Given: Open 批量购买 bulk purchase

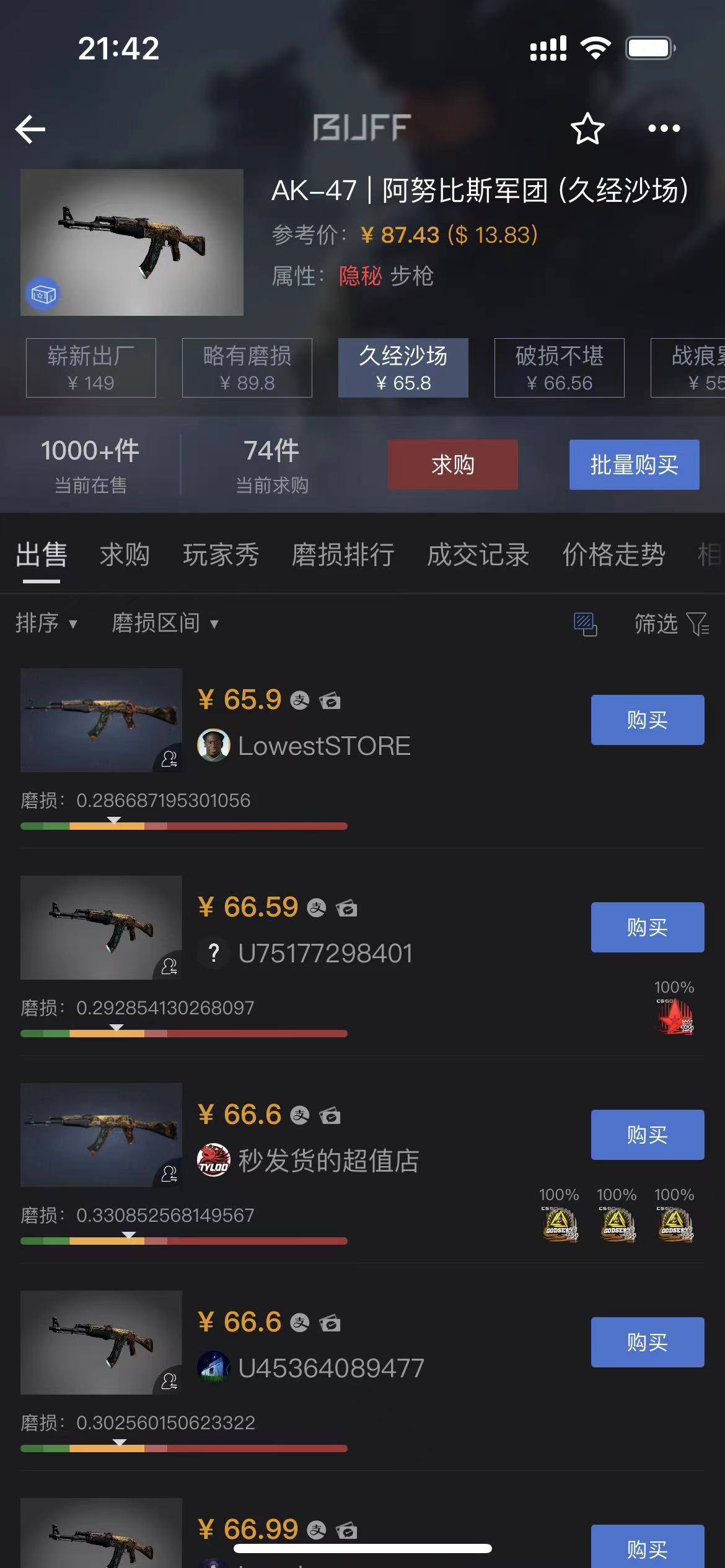Looking at the screenshot, I should pyautogui.click(x=634, y=465).
